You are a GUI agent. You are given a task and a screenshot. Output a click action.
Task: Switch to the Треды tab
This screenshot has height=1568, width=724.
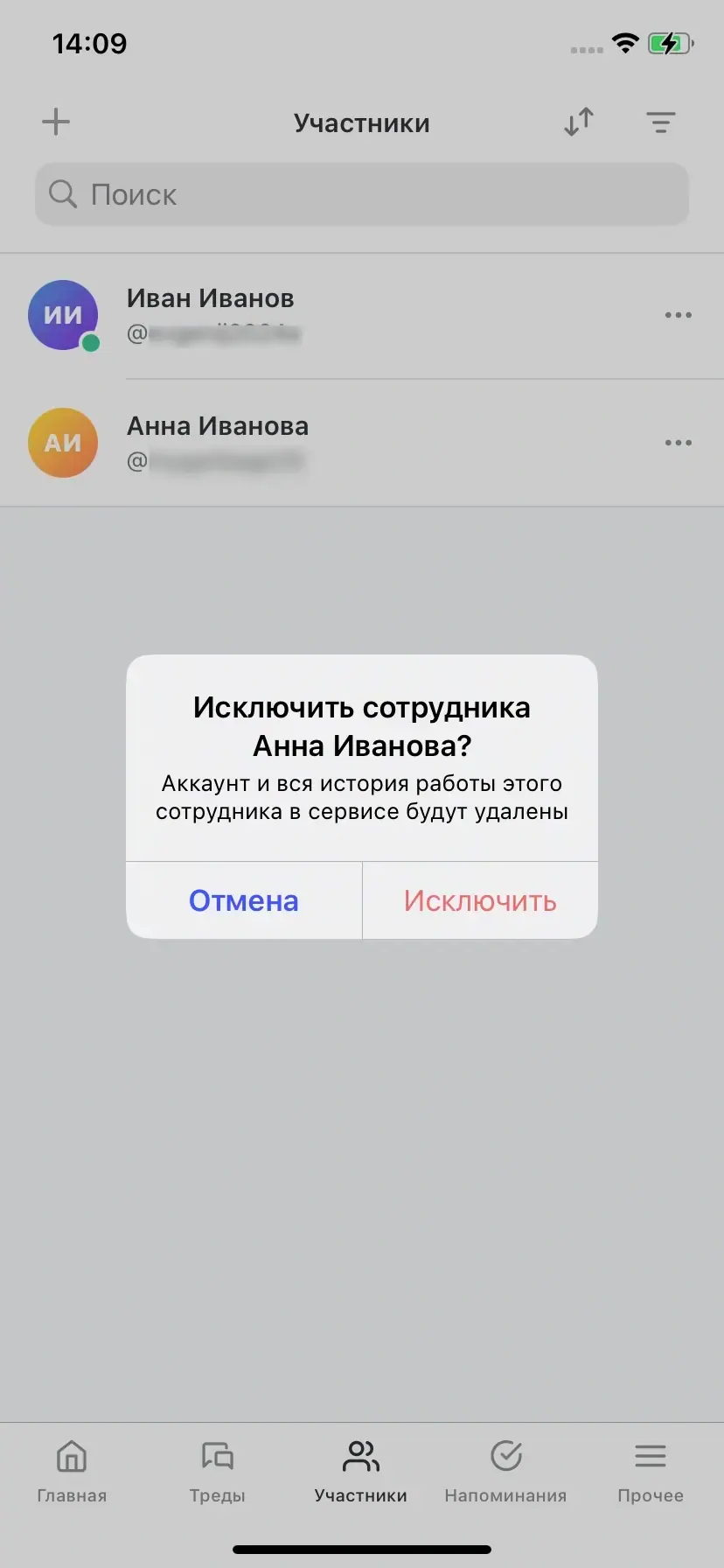[217, 1472]
